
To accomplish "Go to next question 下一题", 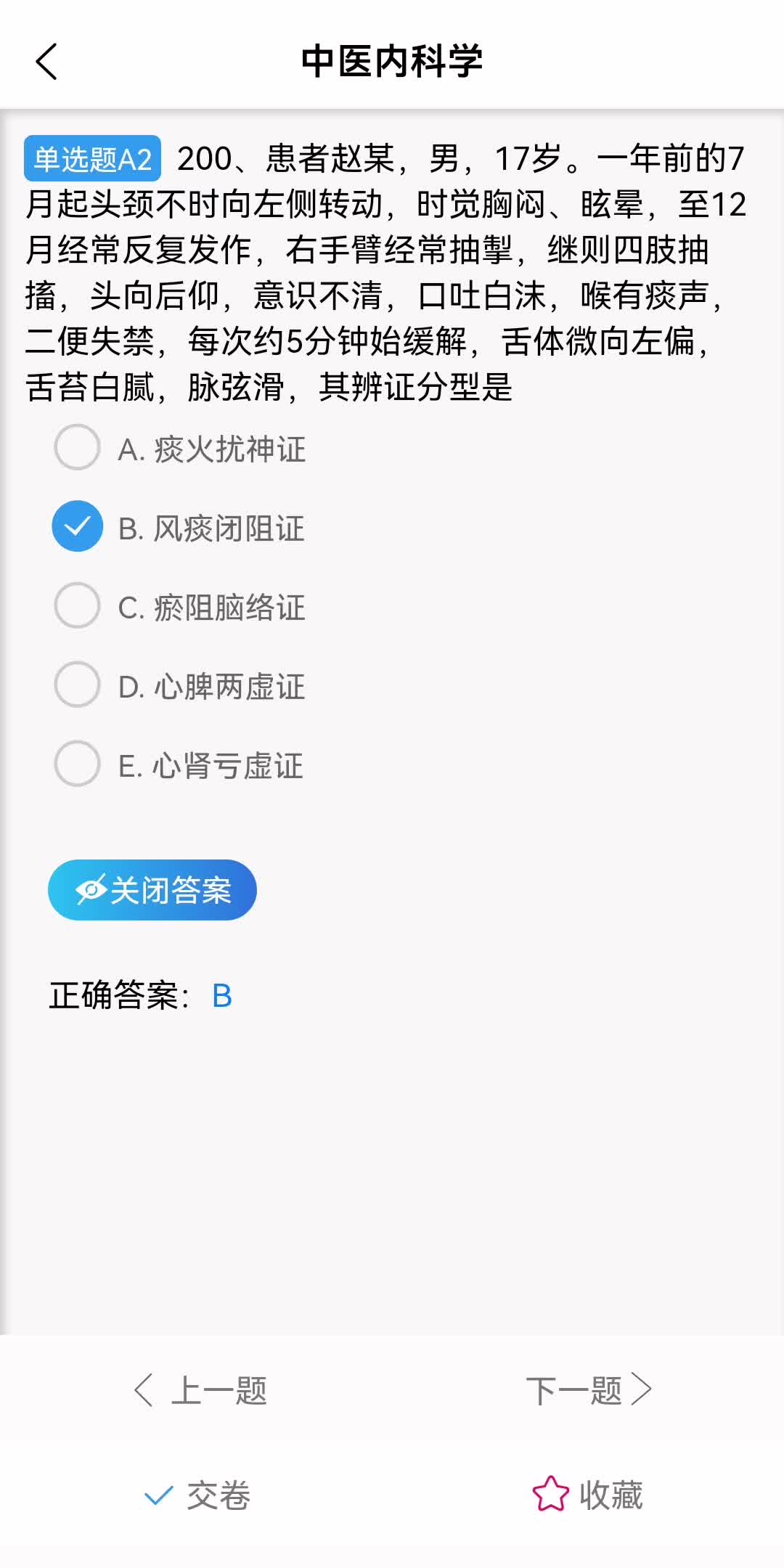I will [588, 1391].
